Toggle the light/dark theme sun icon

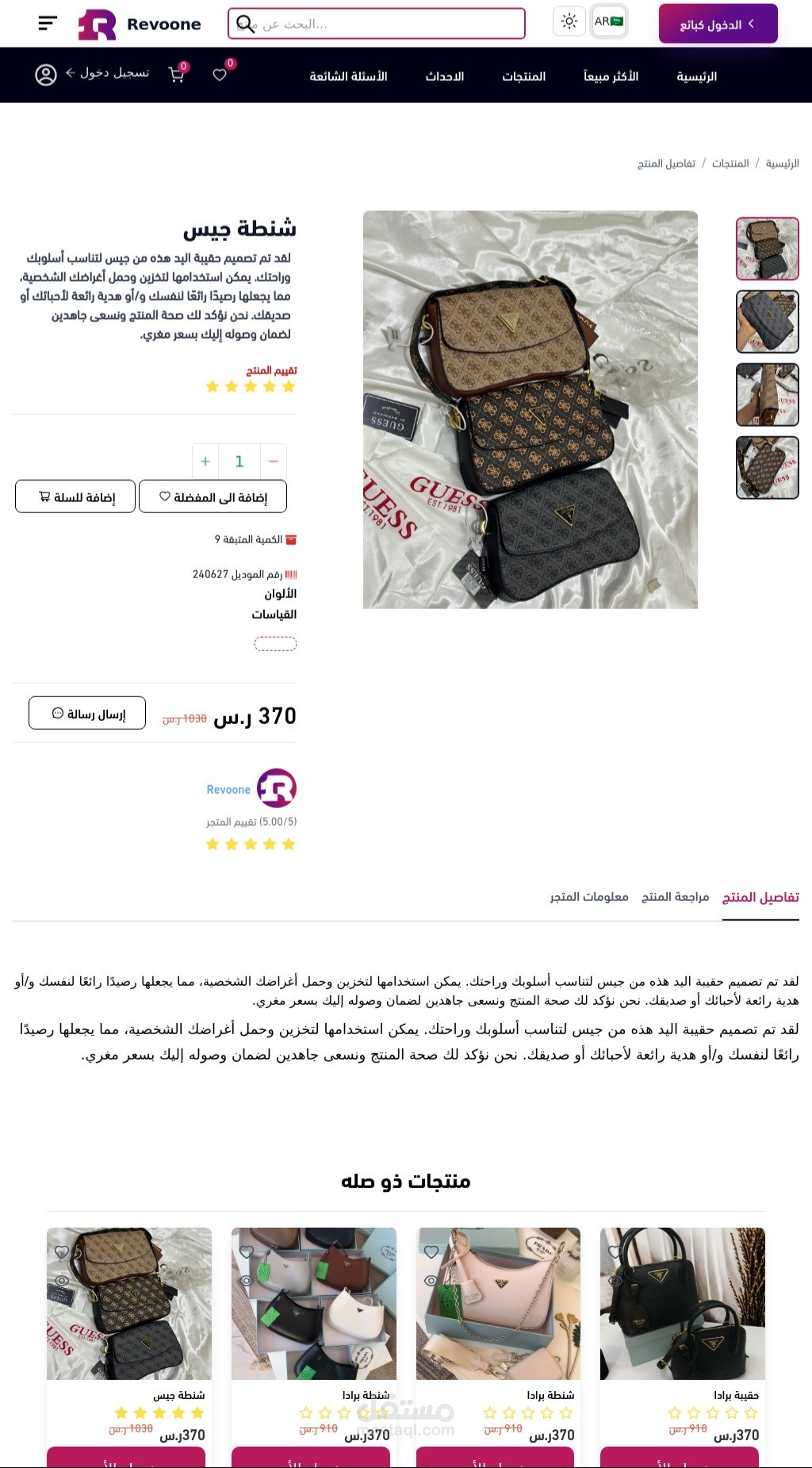pyautogui.click(x=569, y=21)
